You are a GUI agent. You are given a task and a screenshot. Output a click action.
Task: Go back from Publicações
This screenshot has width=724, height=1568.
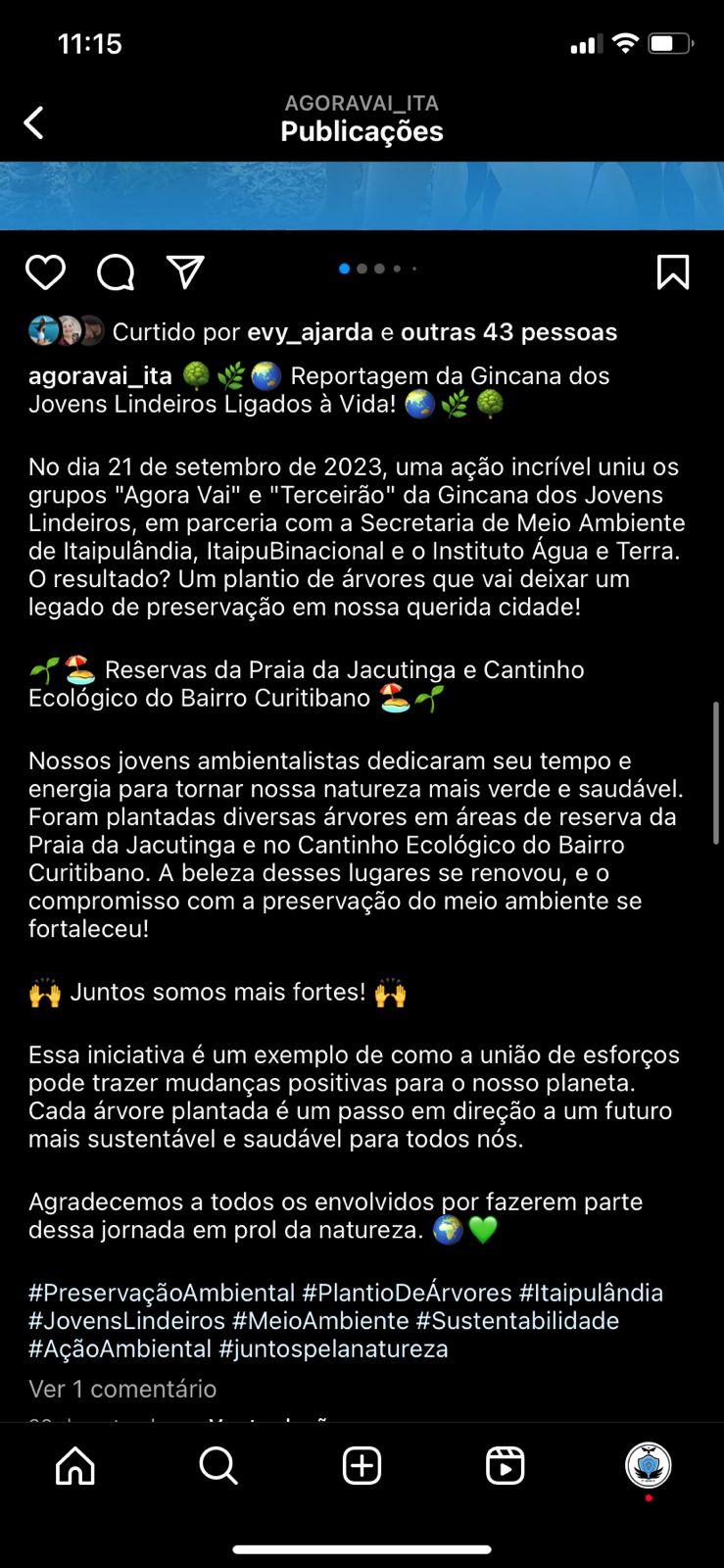point(34,123)
